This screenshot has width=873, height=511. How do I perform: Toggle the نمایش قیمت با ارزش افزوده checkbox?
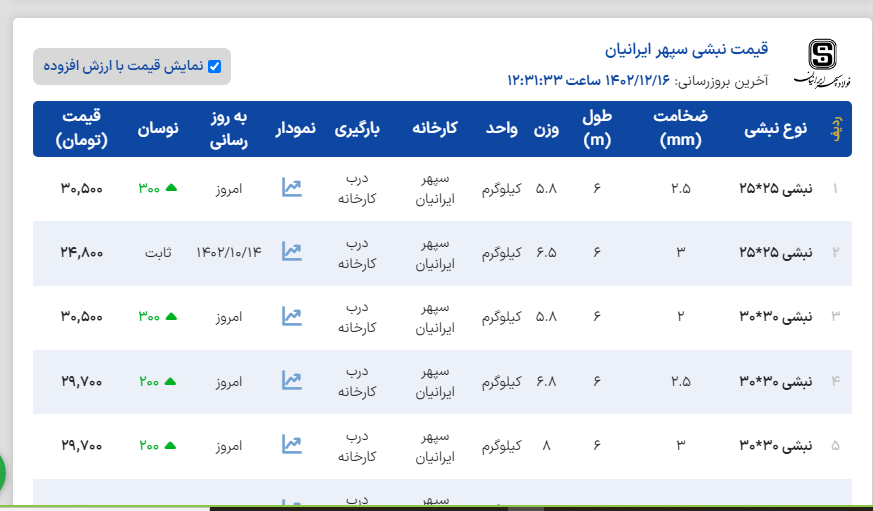tap(214, 66)
